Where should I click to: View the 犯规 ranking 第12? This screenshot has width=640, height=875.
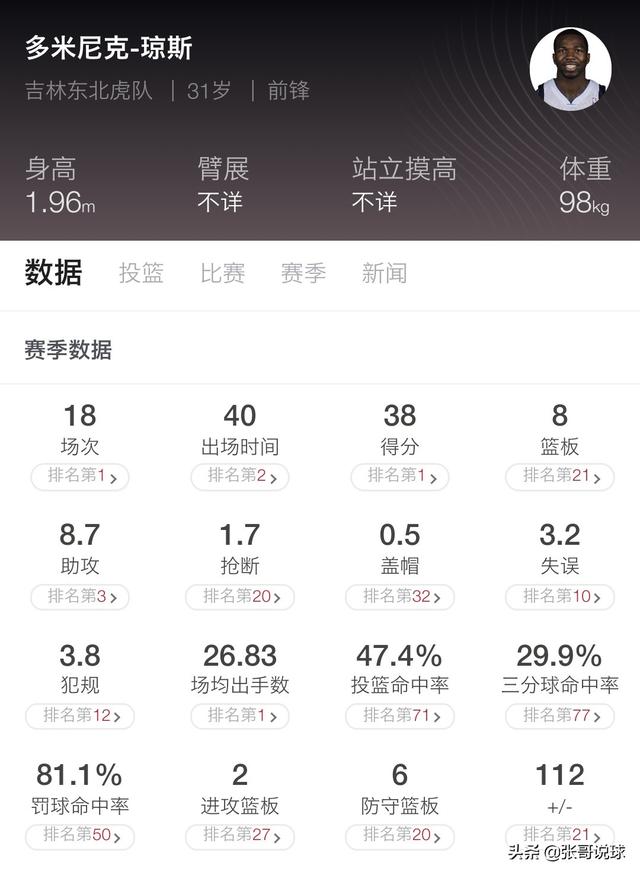80,716
